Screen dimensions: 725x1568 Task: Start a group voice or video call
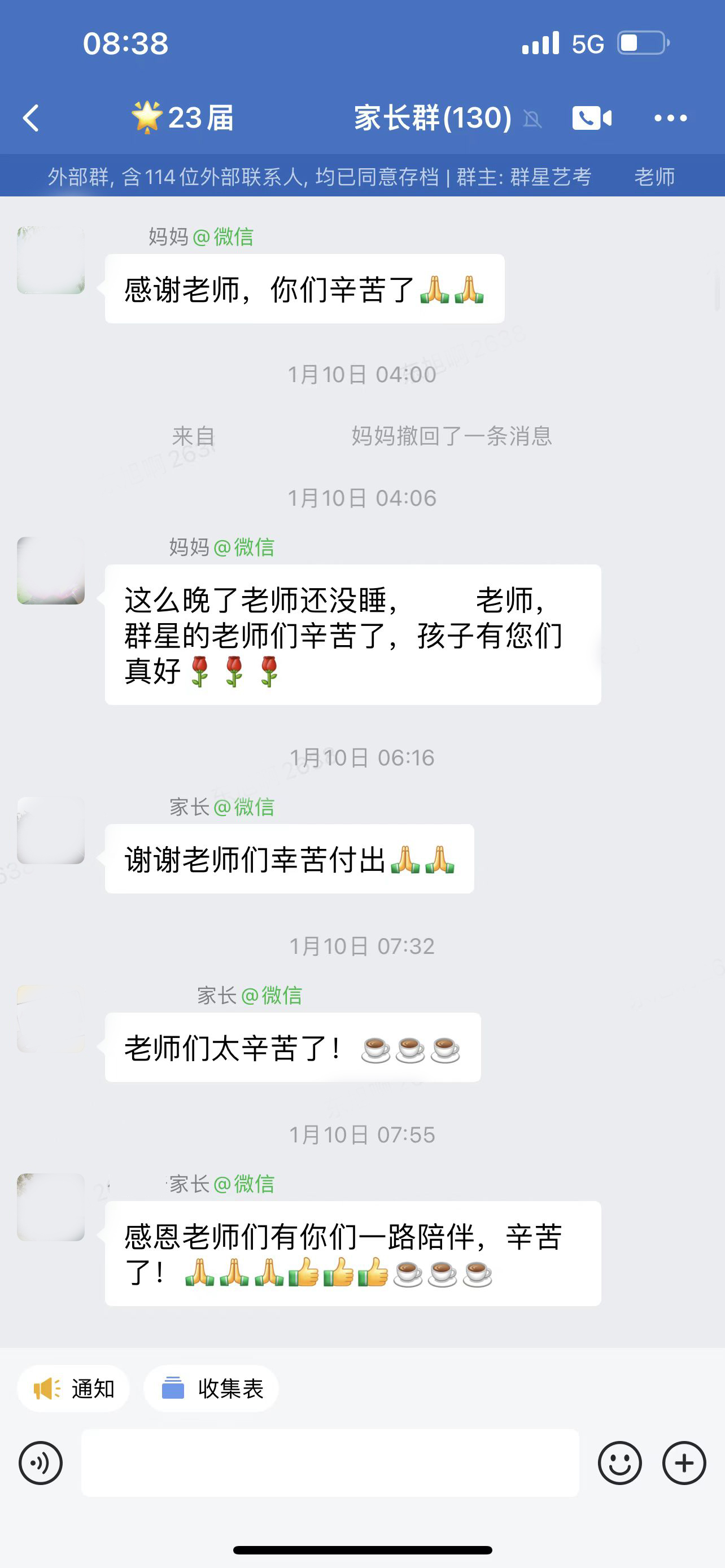coord(591,117)
